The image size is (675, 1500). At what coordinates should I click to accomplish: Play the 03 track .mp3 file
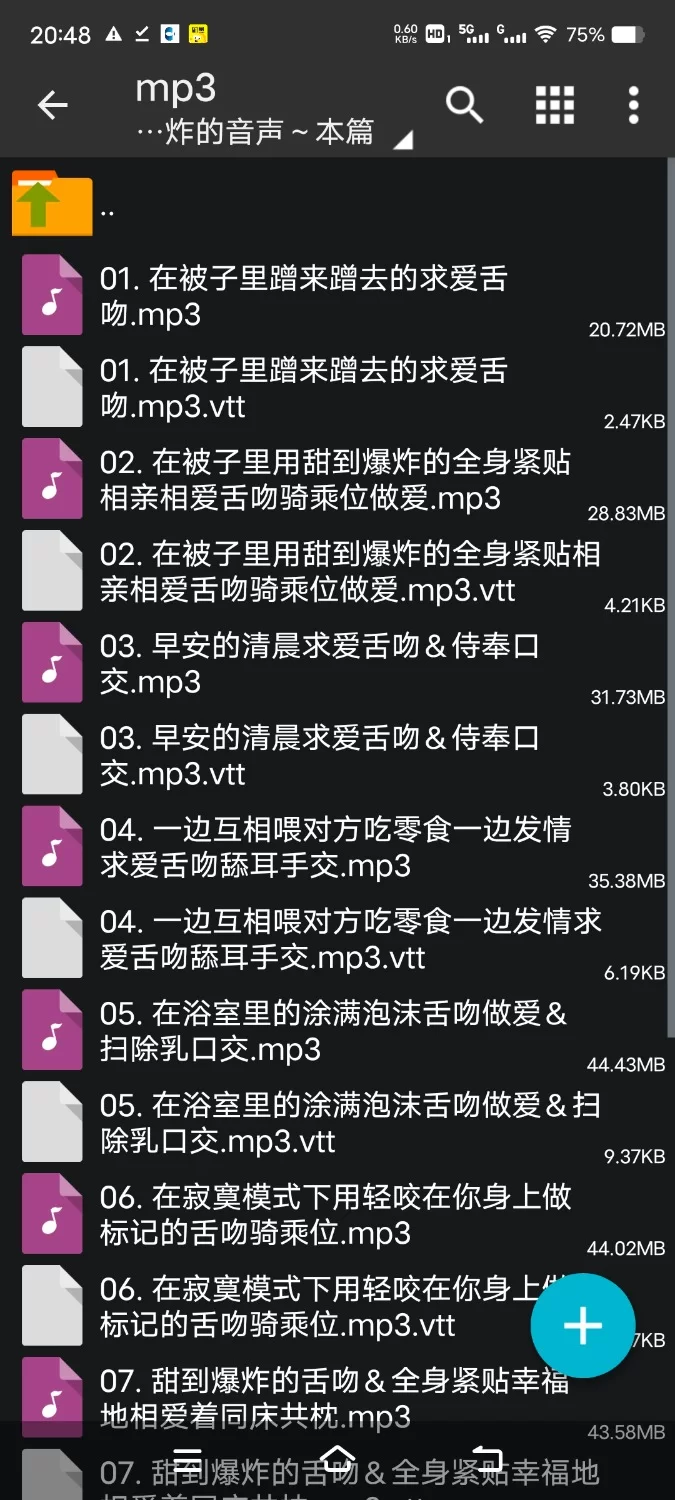(x=300, y=664)
